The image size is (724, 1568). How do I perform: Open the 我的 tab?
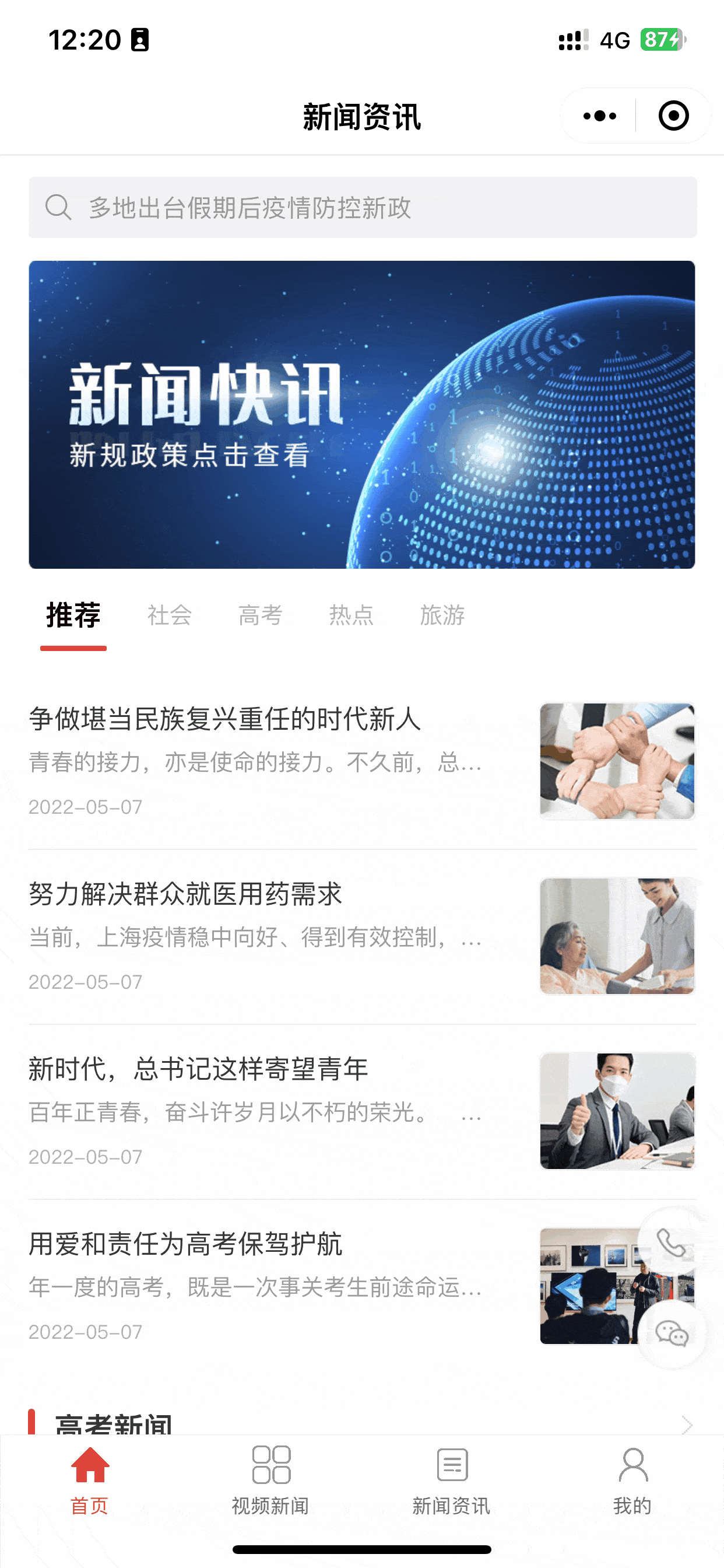click(x=632, y=1479)
